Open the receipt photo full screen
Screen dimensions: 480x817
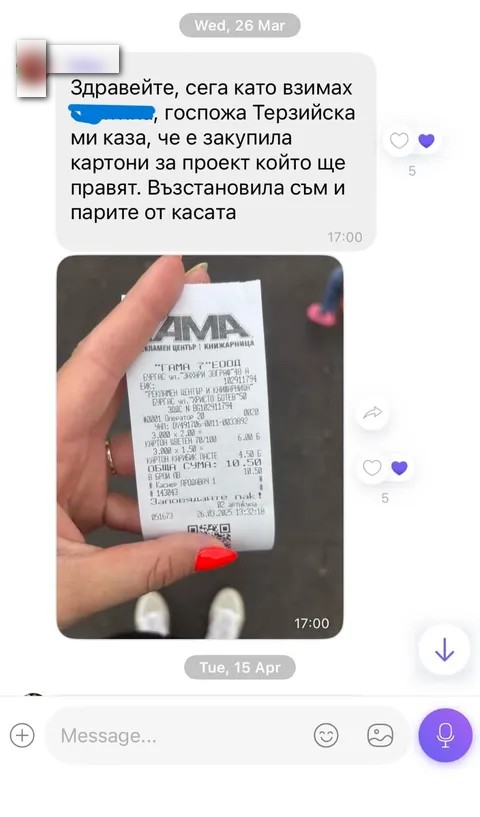pos(200,447)
